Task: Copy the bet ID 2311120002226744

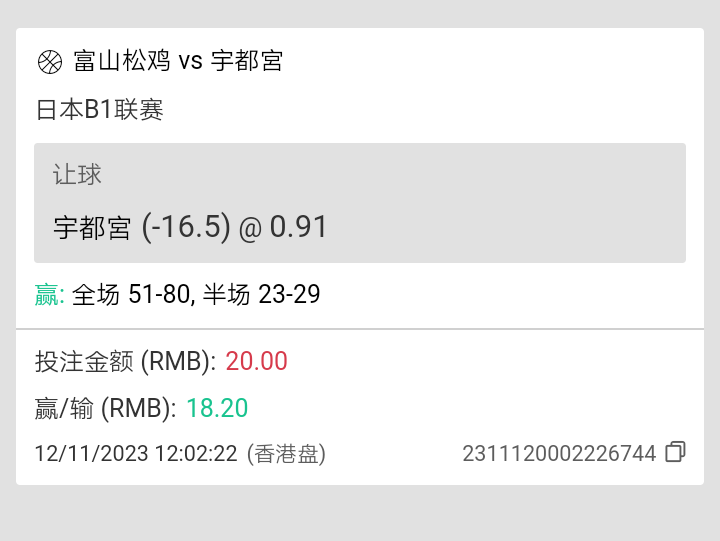Action: (x=675, y=452)
